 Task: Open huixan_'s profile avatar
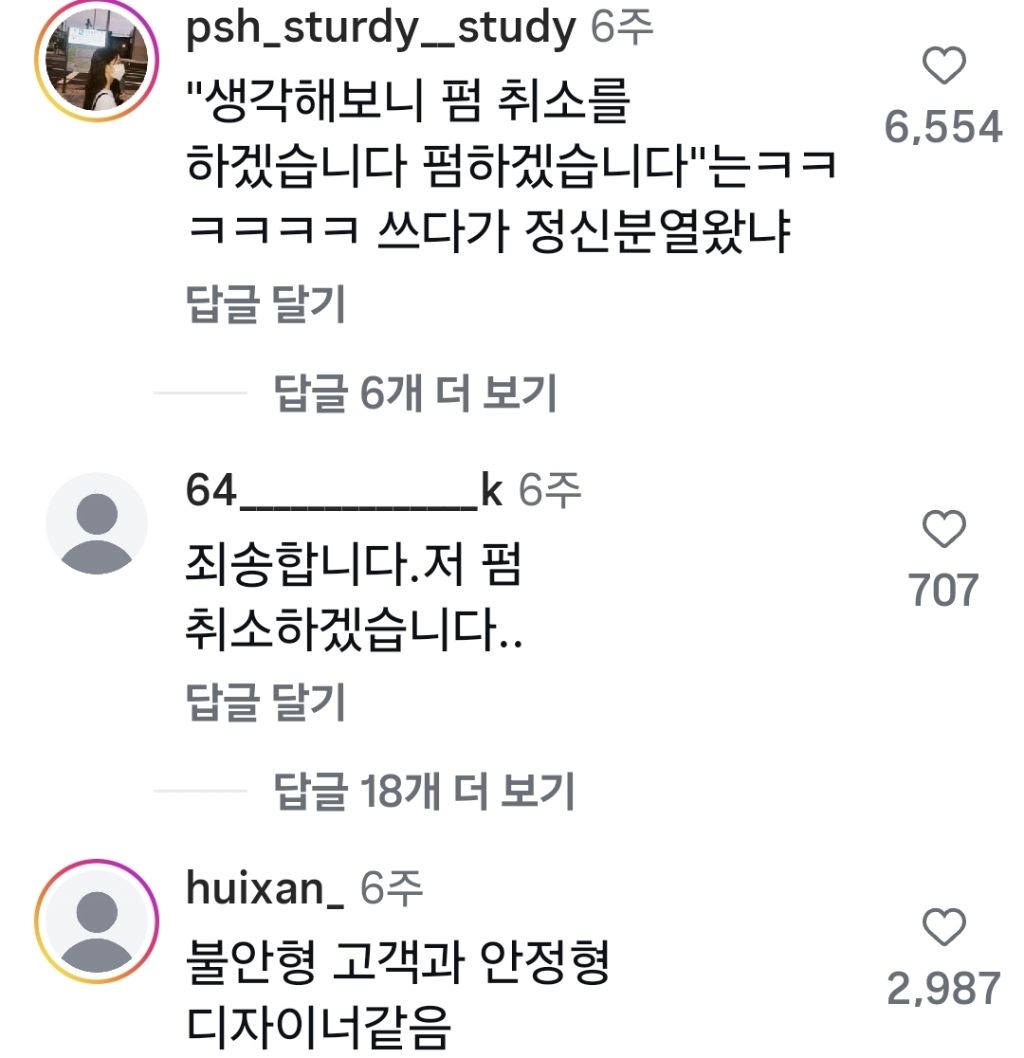(x=97, y=922)
